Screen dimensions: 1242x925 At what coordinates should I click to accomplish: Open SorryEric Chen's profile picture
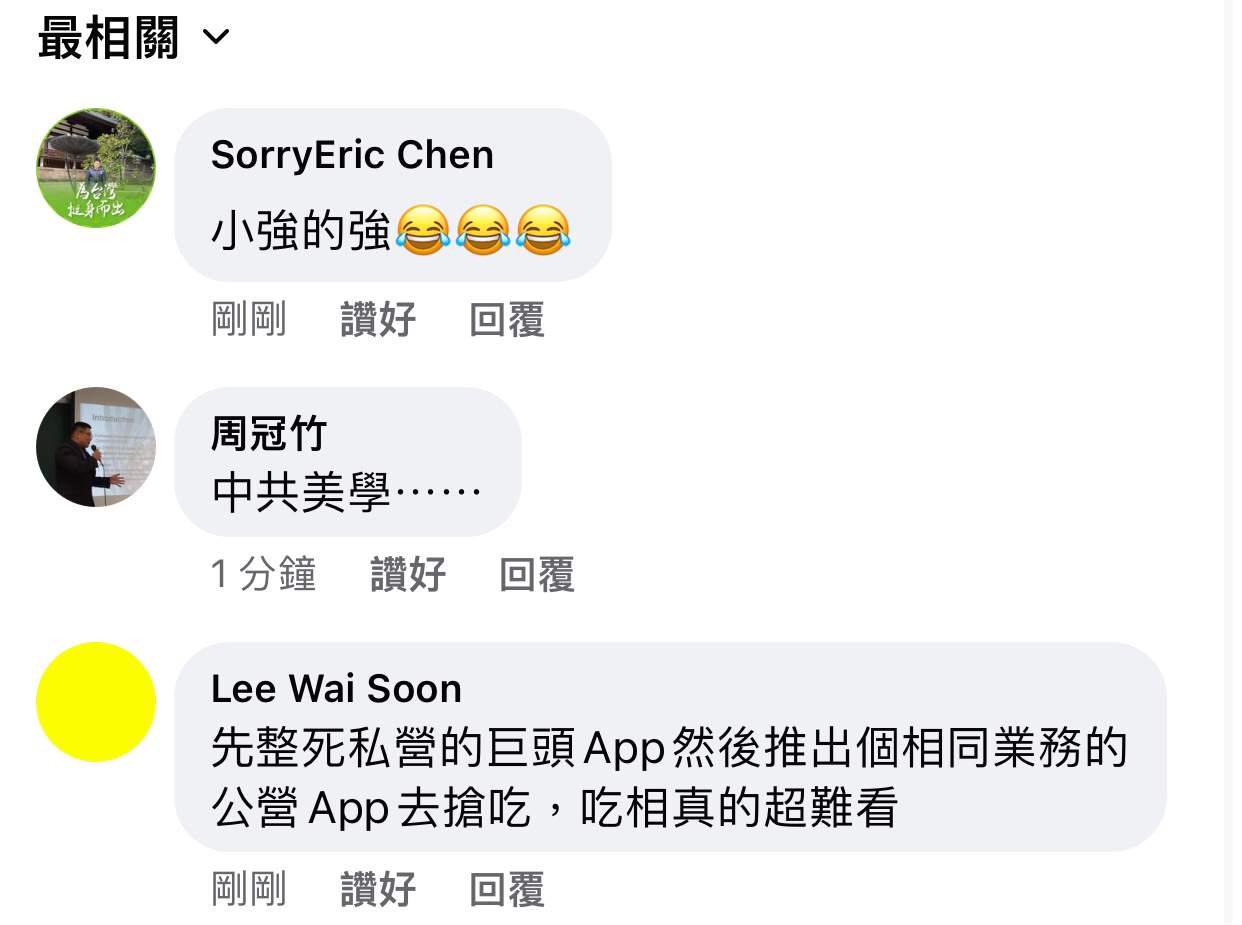coord(96,168)
